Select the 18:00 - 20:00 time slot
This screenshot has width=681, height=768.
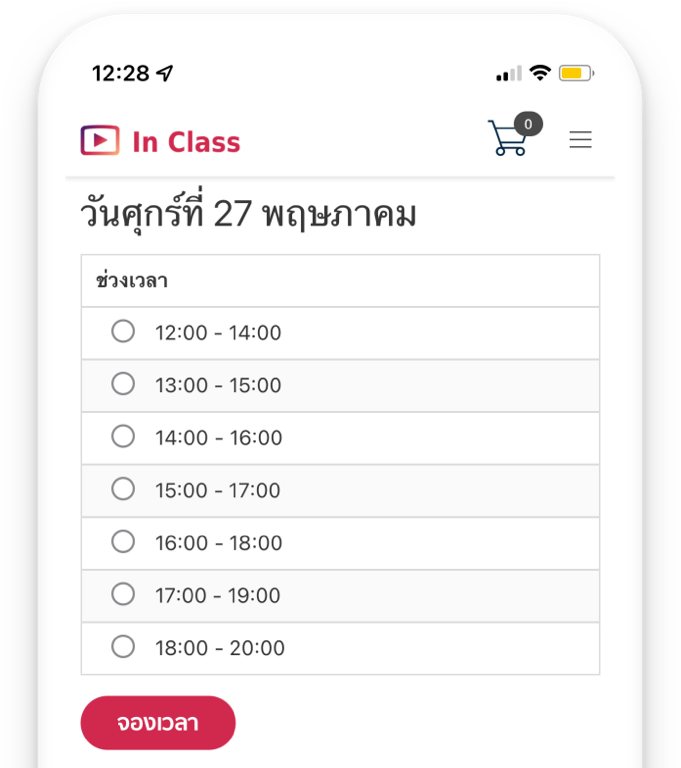(123, 647)
